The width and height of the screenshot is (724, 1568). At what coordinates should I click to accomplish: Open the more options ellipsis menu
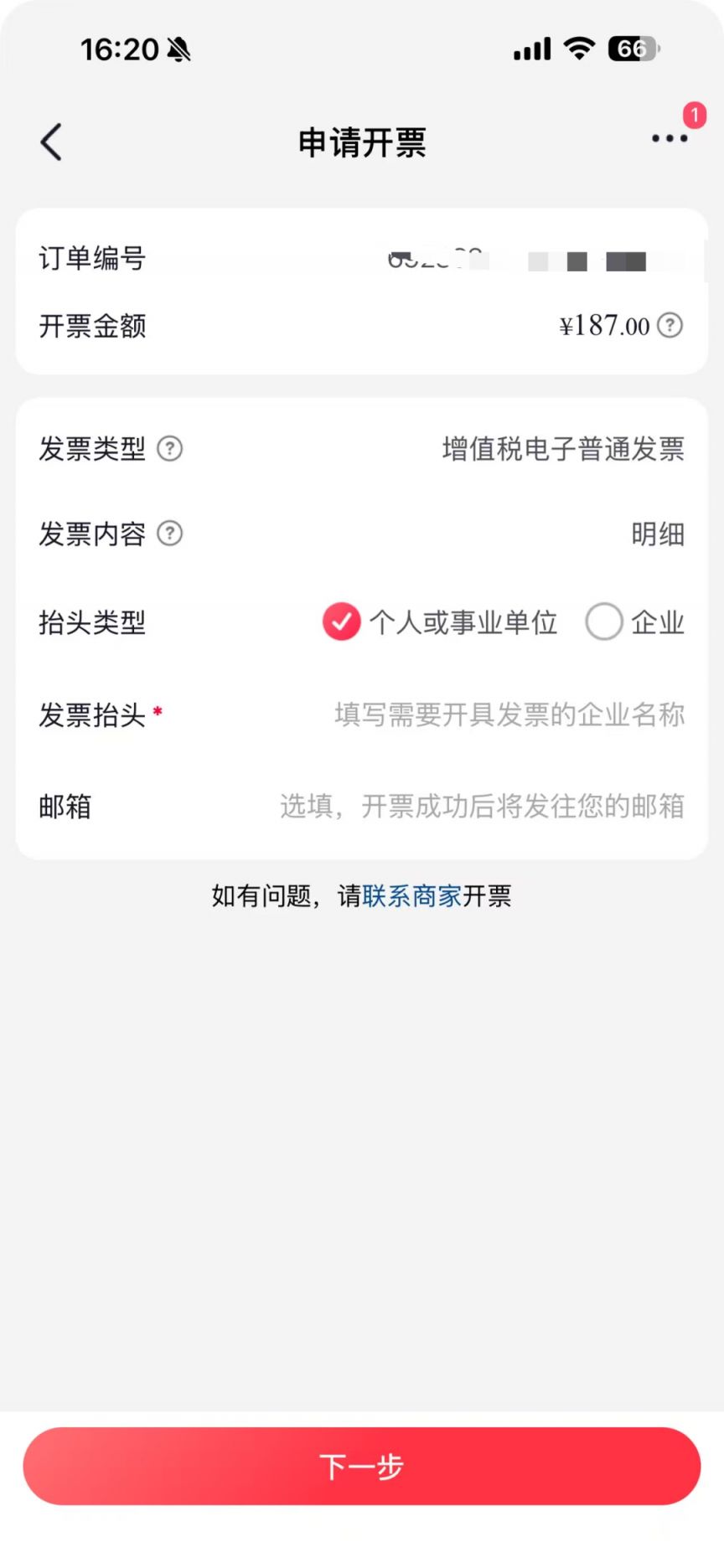(668, 139)
